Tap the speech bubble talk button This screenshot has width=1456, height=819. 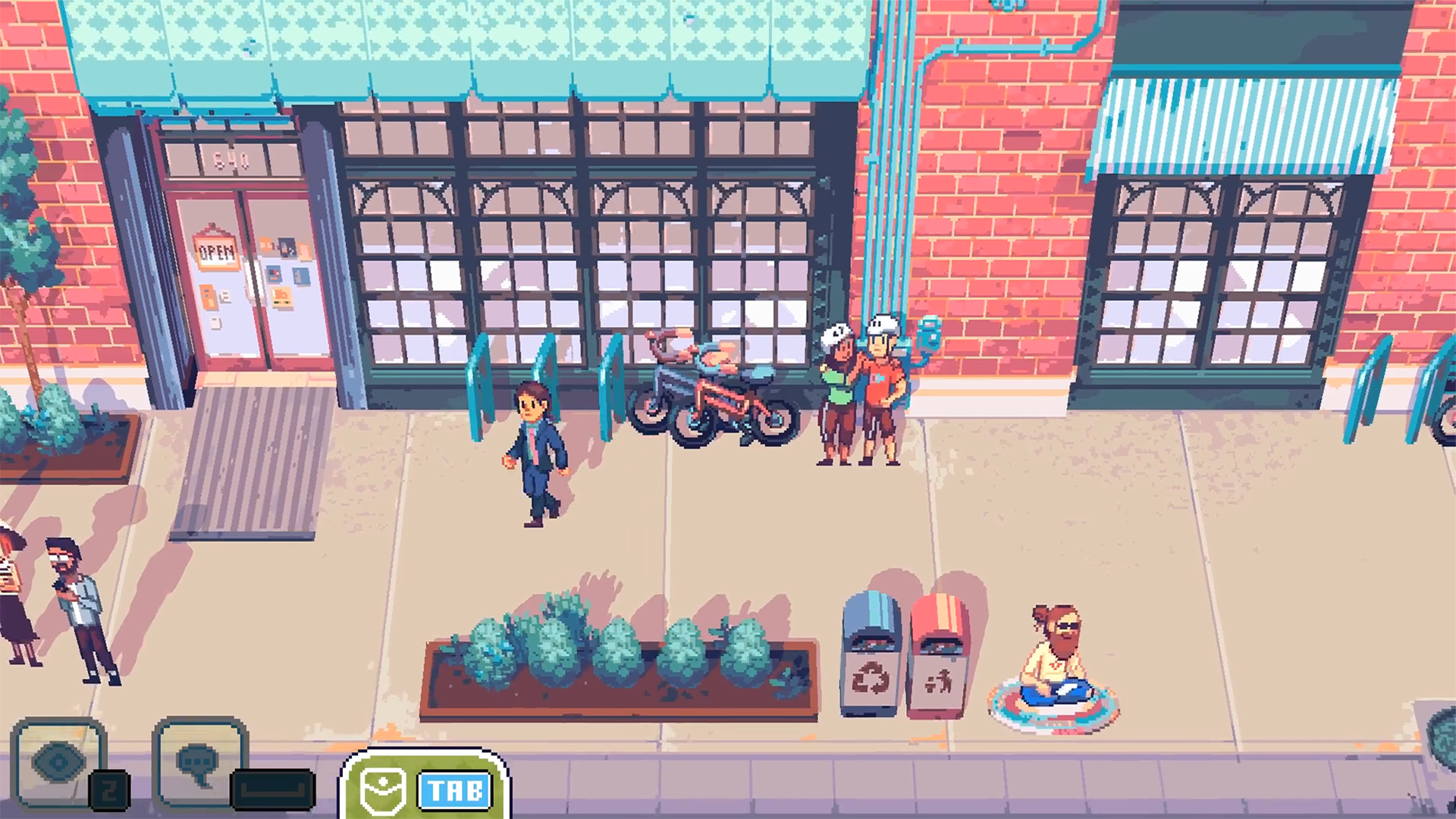click(199, 761)
